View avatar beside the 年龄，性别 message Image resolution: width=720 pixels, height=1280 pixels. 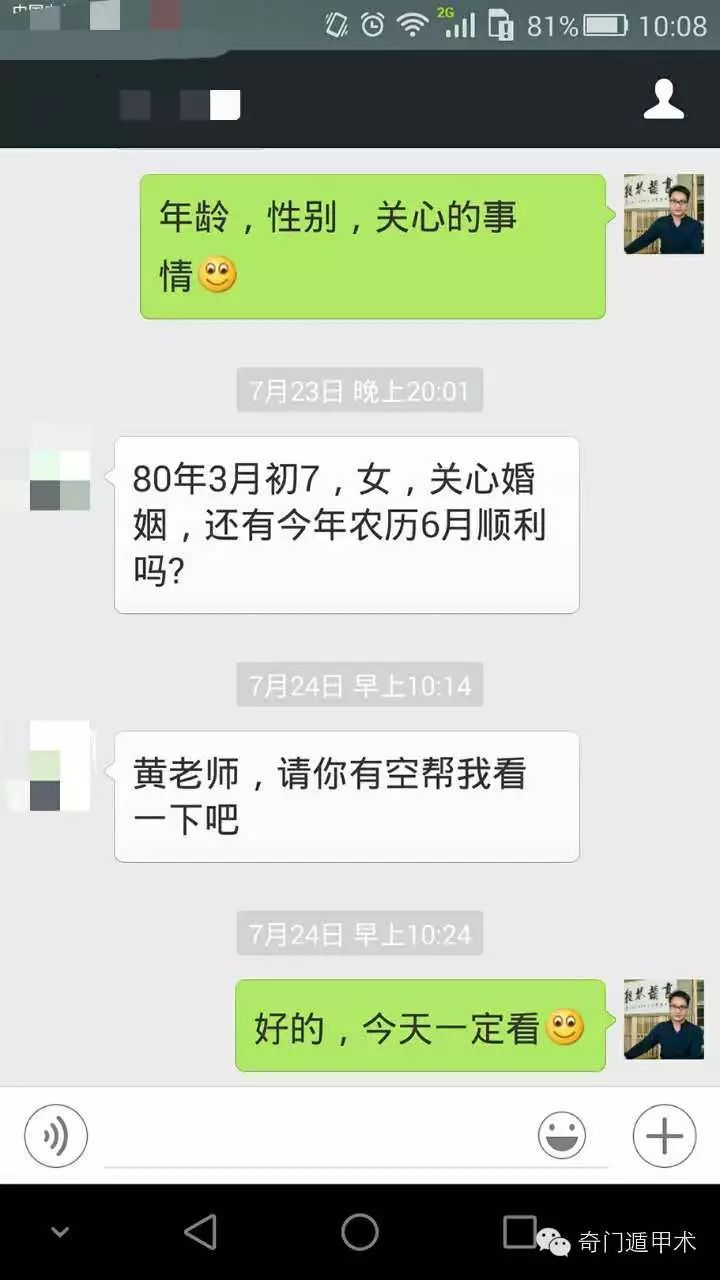coord(664,214)
